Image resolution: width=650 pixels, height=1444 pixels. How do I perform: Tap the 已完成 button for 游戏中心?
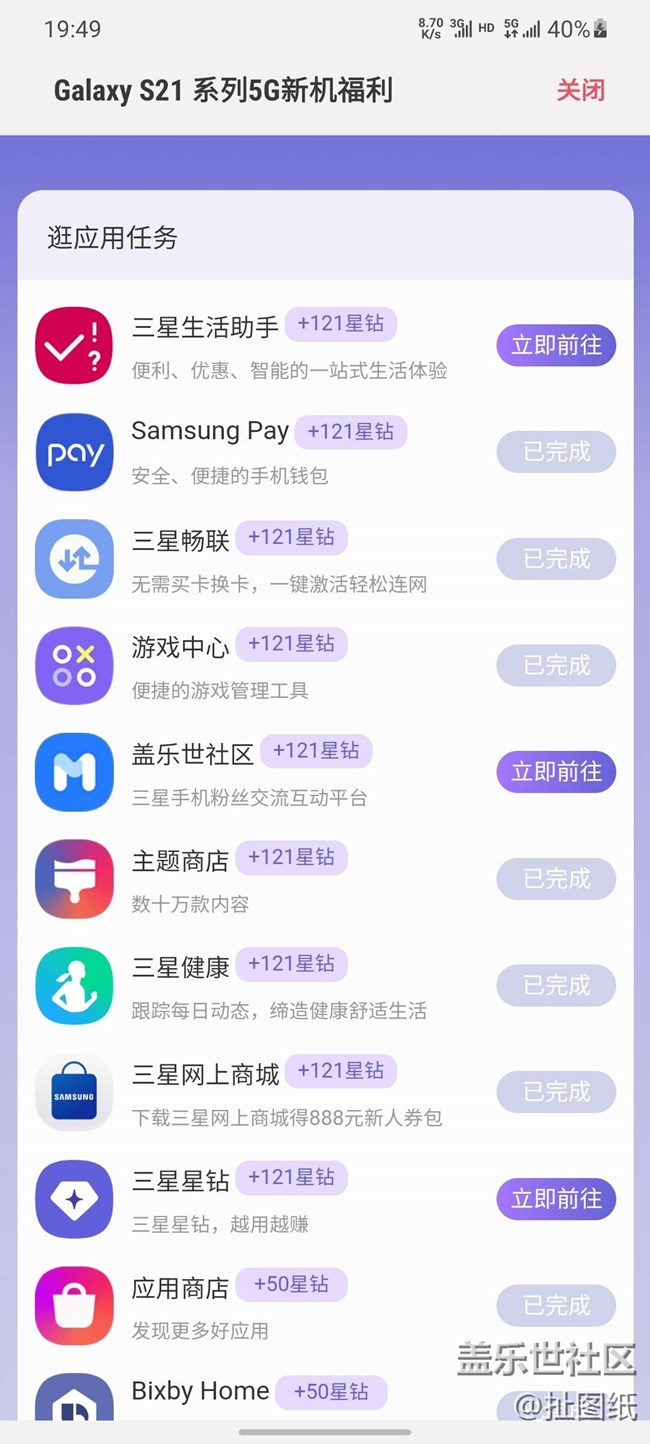[556, 665]
